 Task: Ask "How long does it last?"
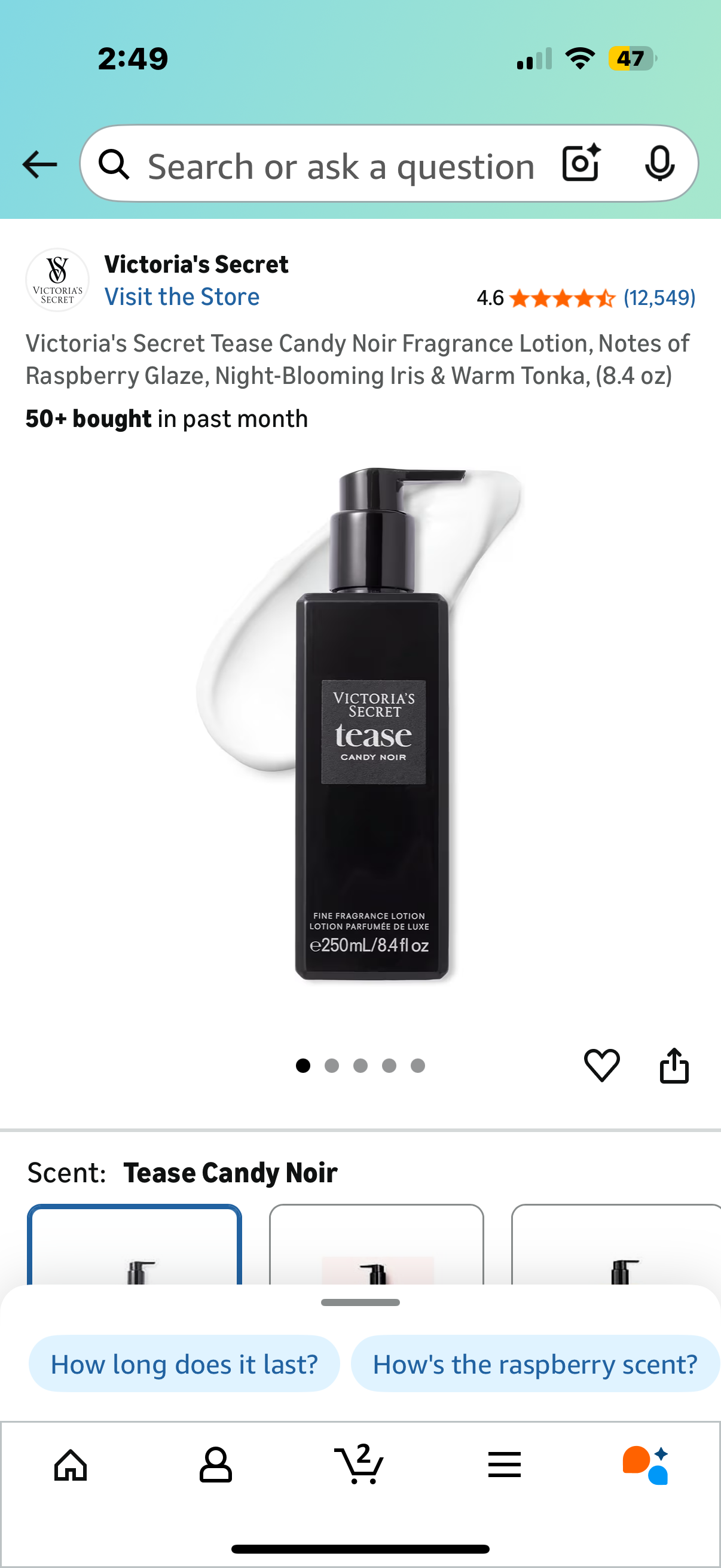(184, 1364)
